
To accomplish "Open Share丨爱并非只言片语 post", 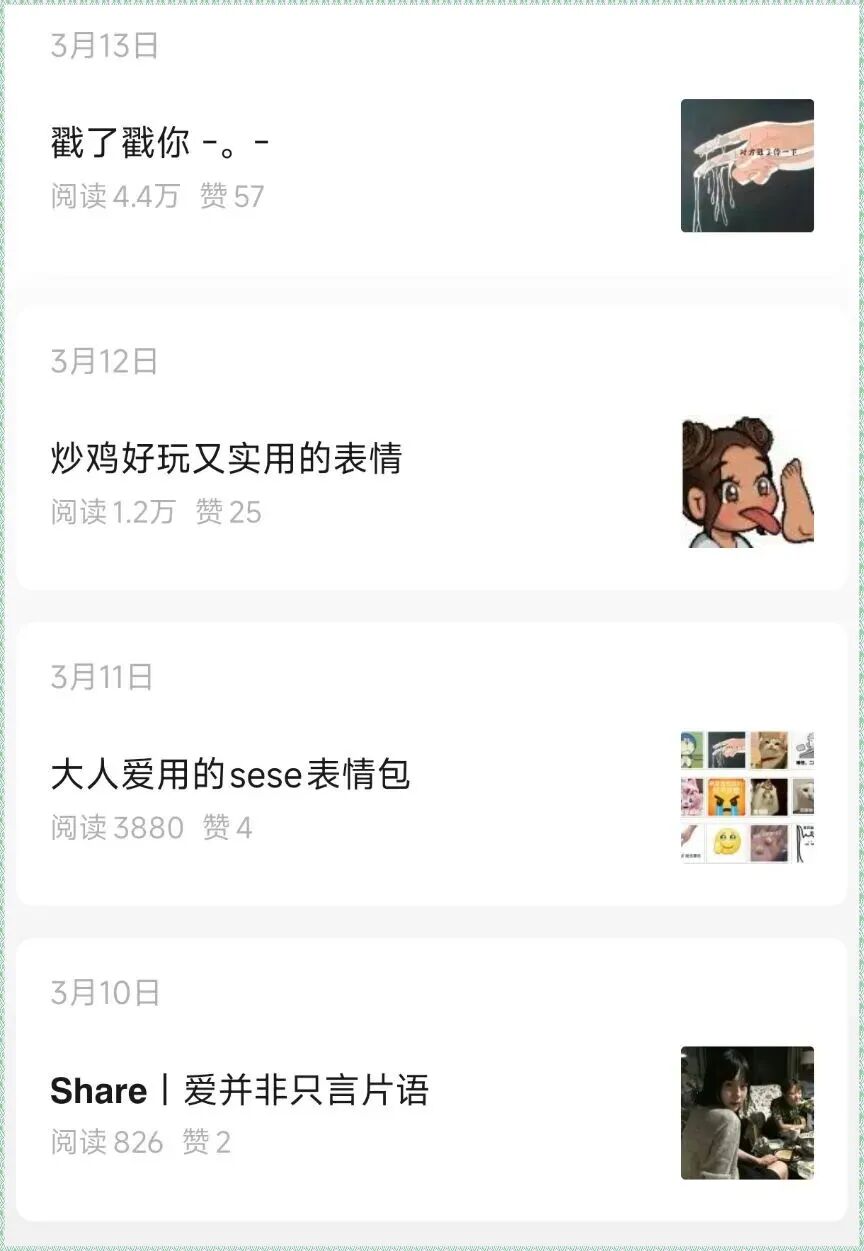I will point(240,1091).
